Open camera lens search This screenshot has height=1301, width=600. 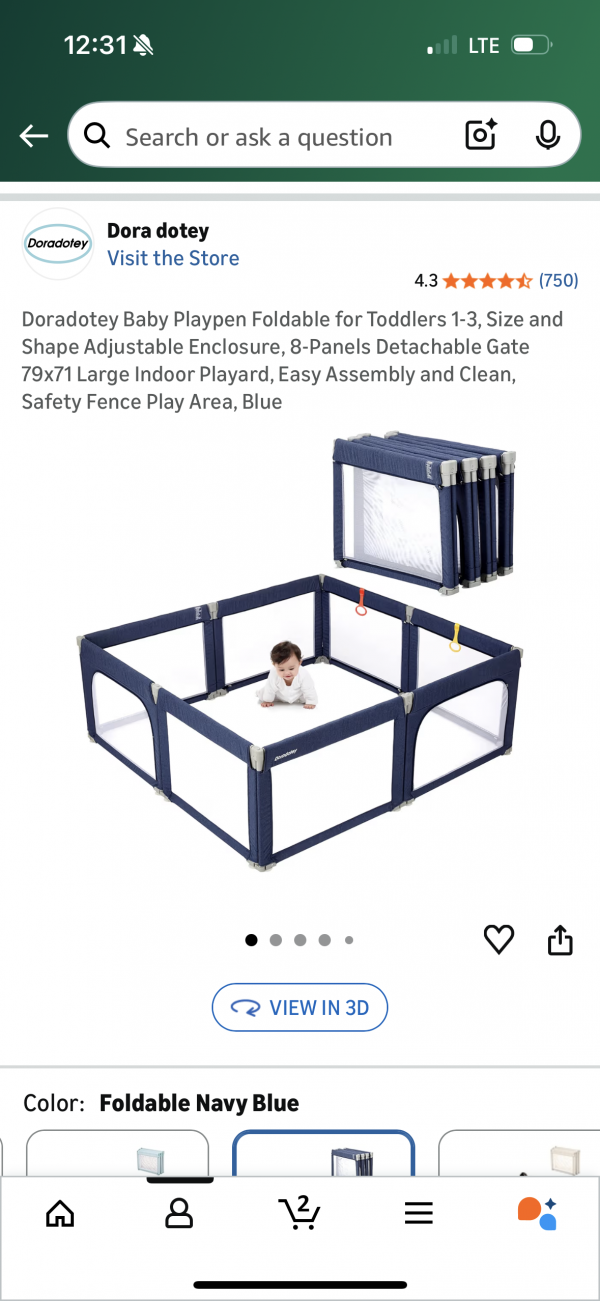tap(481, 135)
